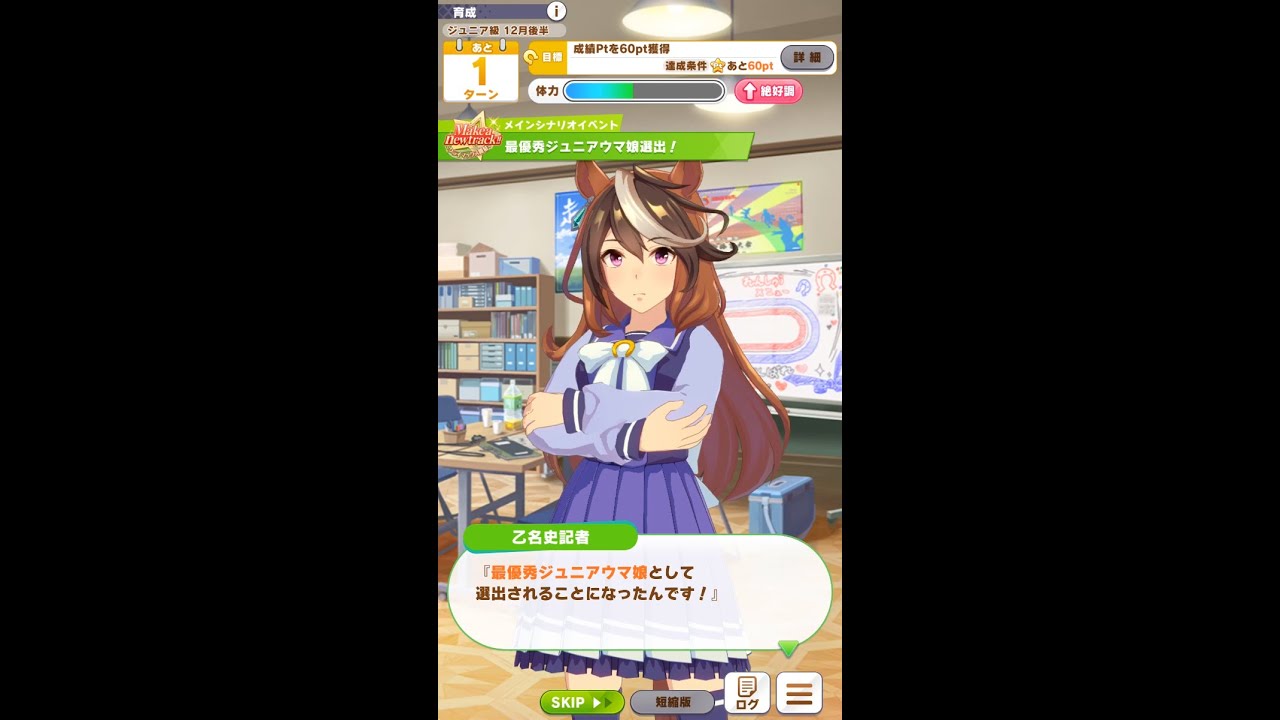Open the hamburger menu
The image size is (1280, 720).
click(799, 693)
